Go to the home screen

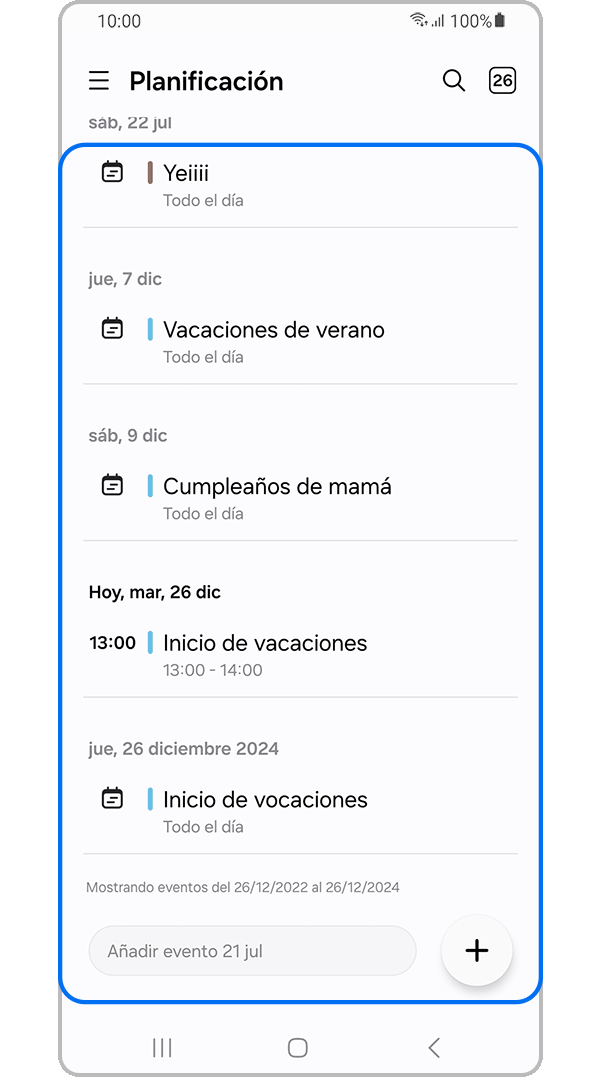coord(298,1047)
